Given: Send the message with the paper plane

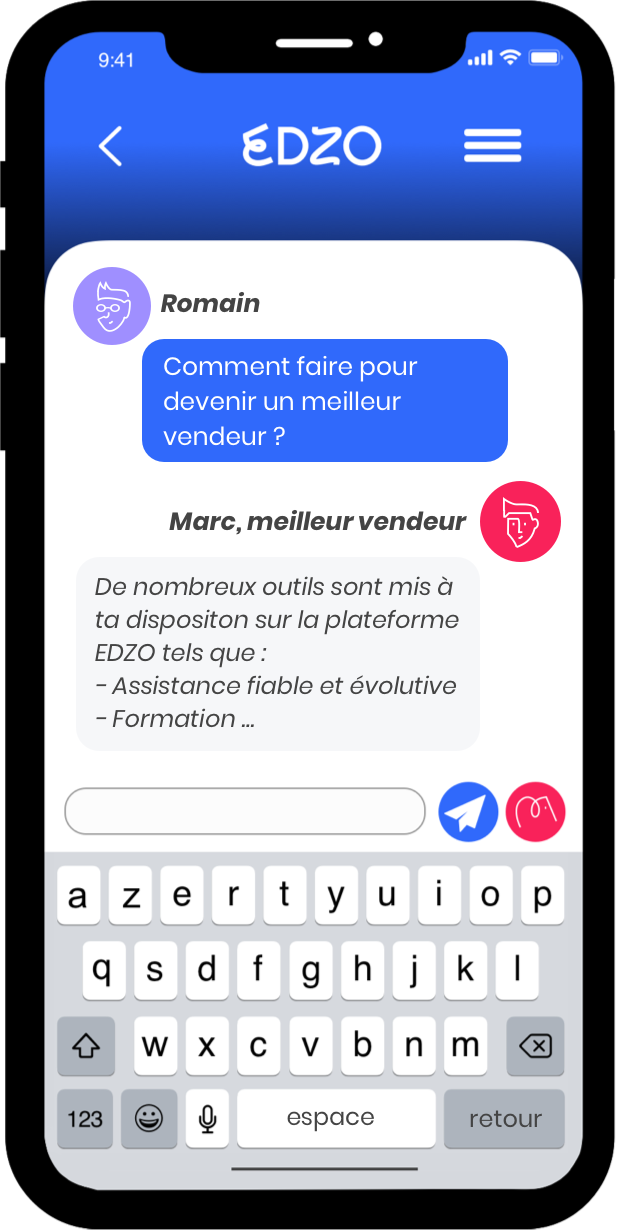Looking at the screenshot, I should (468, 811).
